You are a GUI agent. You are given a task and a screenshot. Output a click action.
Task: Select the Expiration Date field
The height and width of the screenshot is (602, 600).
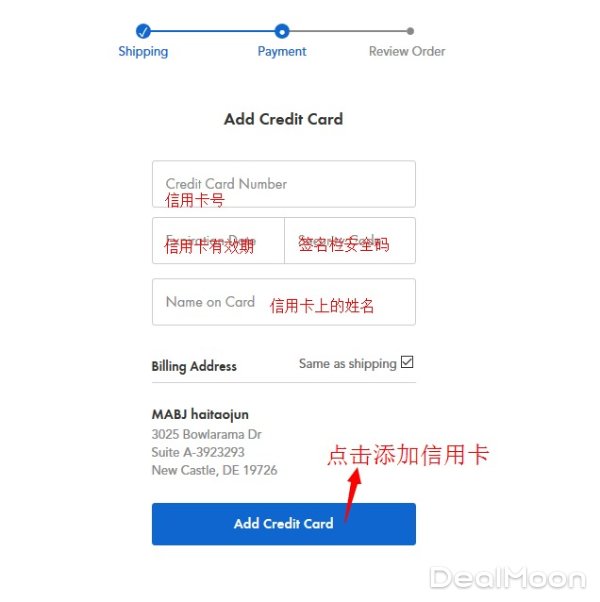[218, 241]
